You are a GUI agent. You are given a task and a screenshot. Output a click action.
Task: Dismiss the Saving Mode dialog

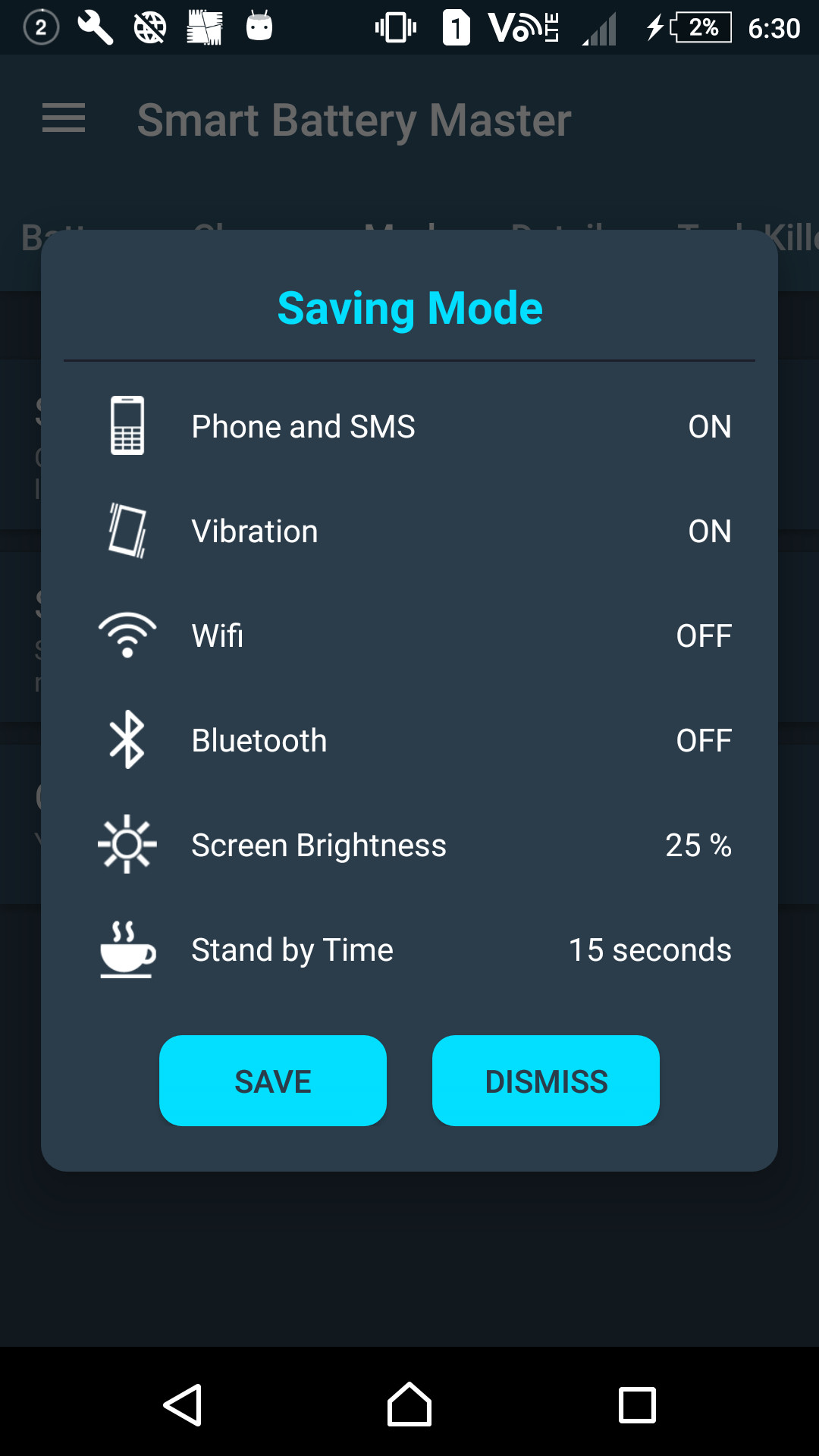(x=546, y=1081)
